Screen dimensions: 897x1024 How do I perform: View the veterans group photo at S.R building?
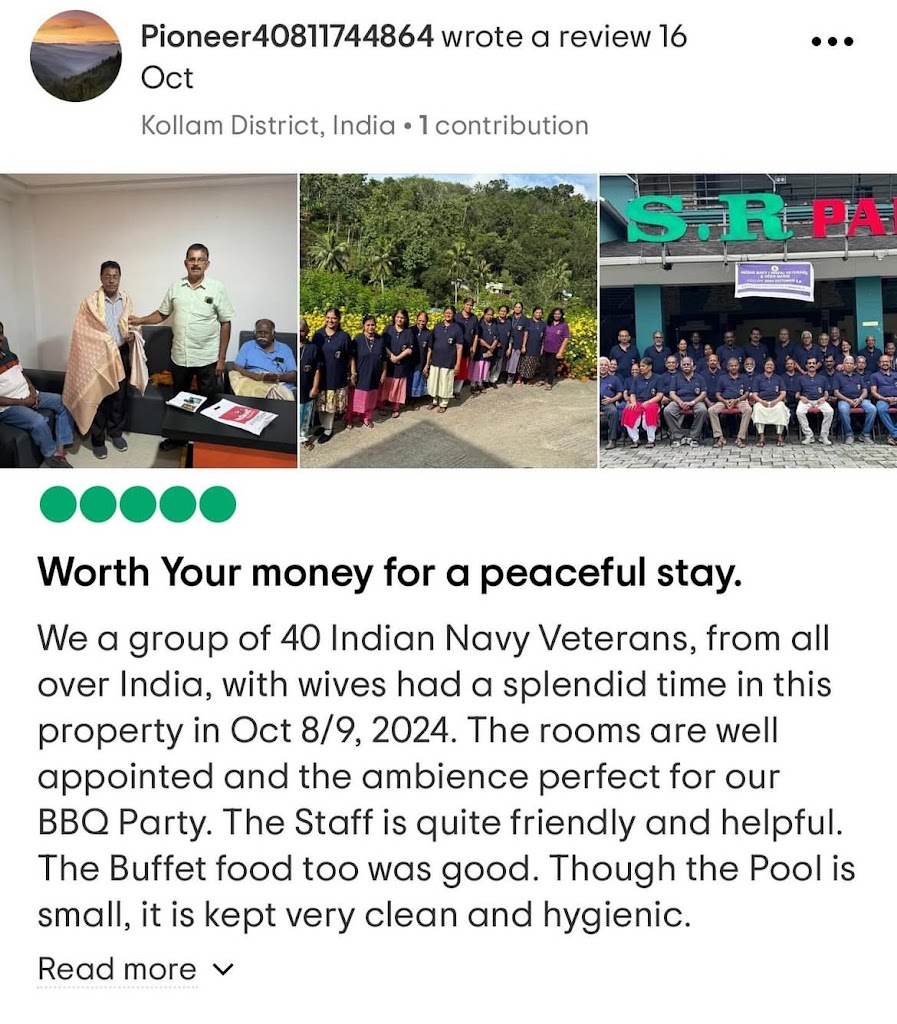point(747,320)
